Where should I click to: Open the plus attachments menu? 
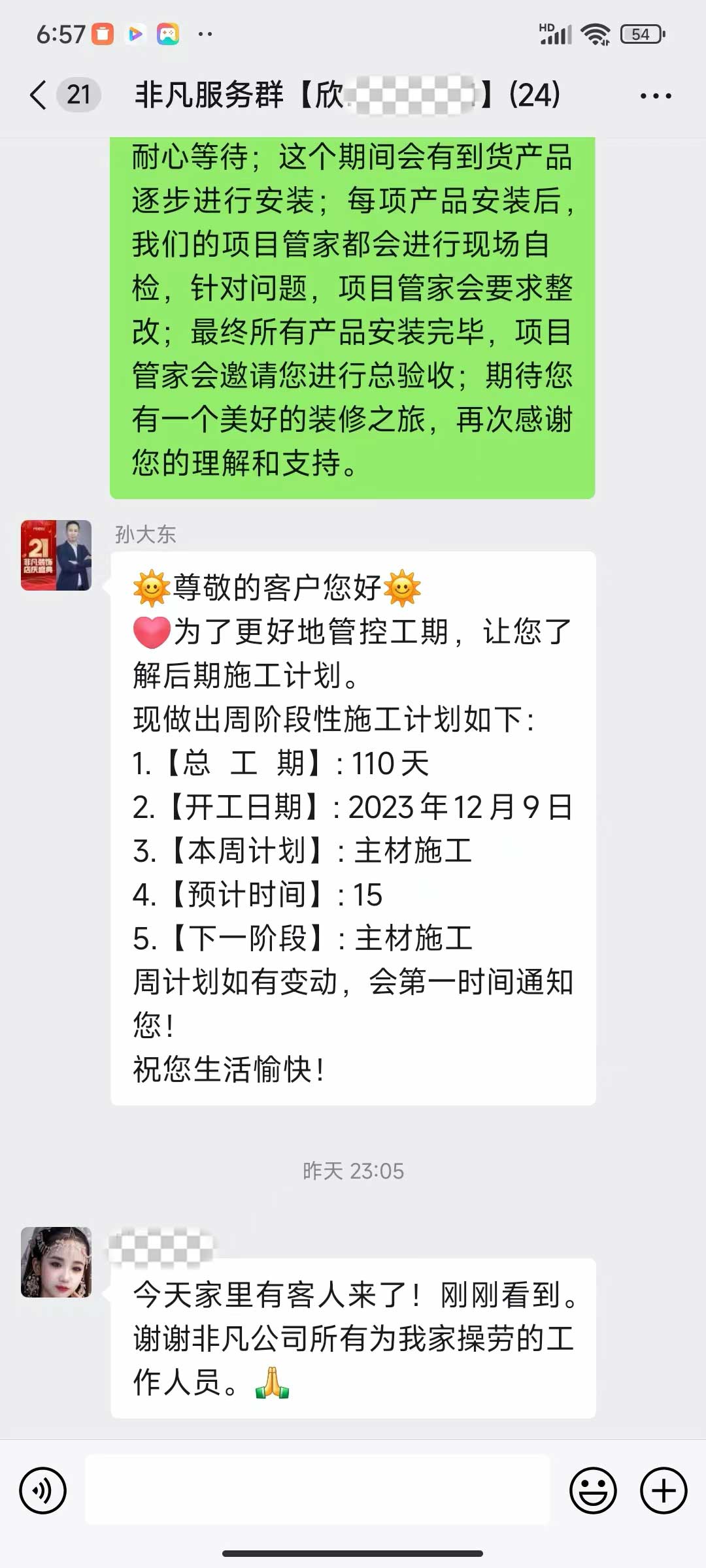[x=664, y=1491]
